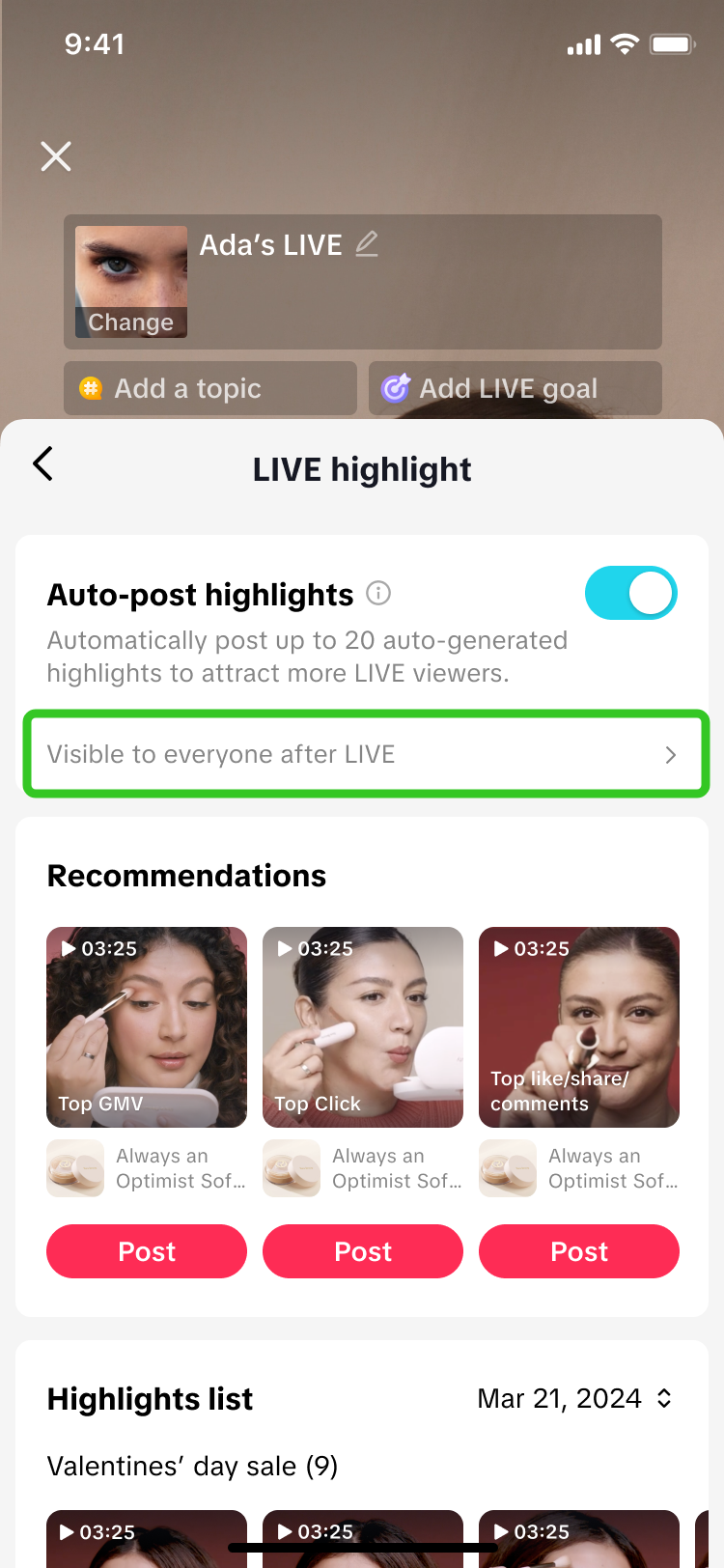Change the Mar 21, 2024 date
Image resolution: width=724 pixels, height=1568 pixels.
575,1398
